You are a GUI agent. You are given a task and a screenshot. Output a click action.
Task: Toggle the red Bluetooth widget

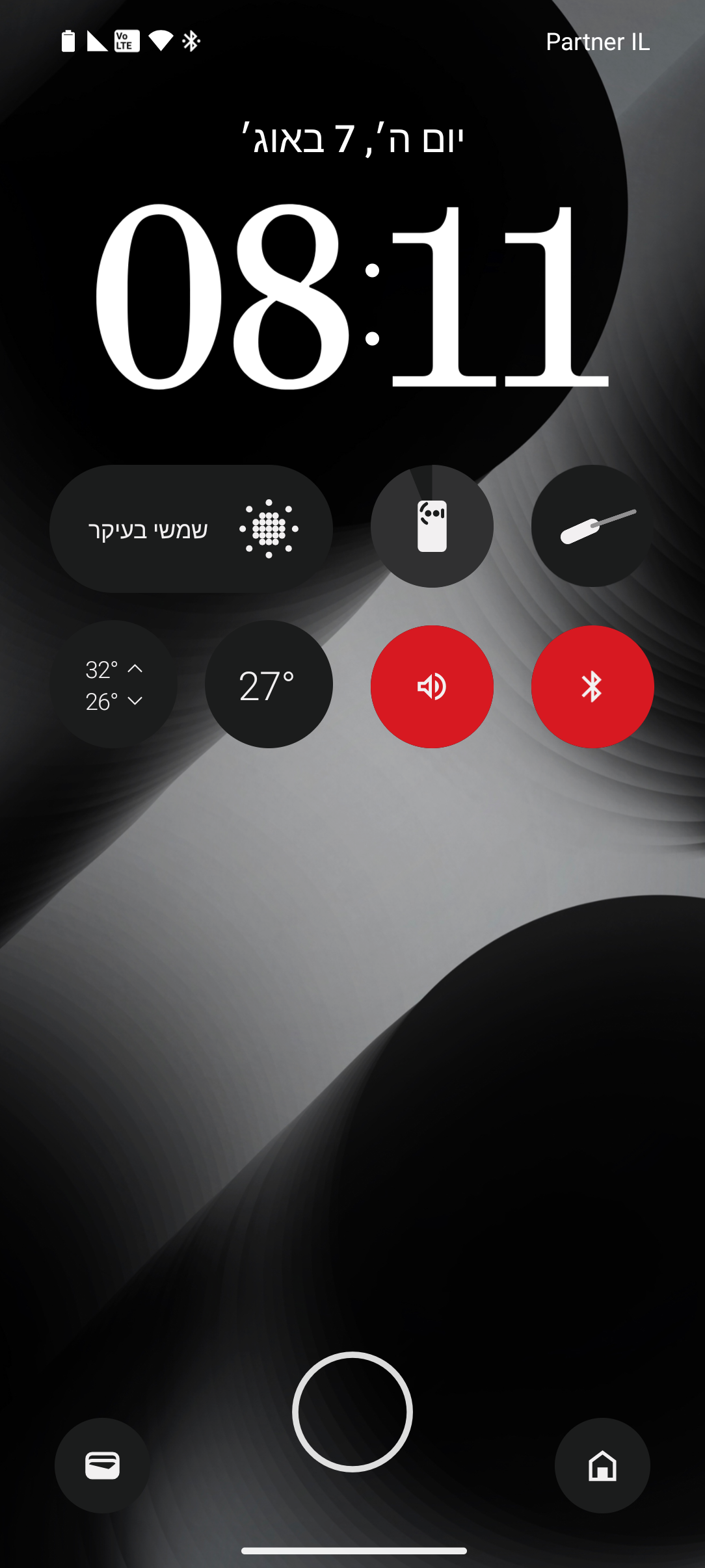pyautogui.click(x=592, y=686)
